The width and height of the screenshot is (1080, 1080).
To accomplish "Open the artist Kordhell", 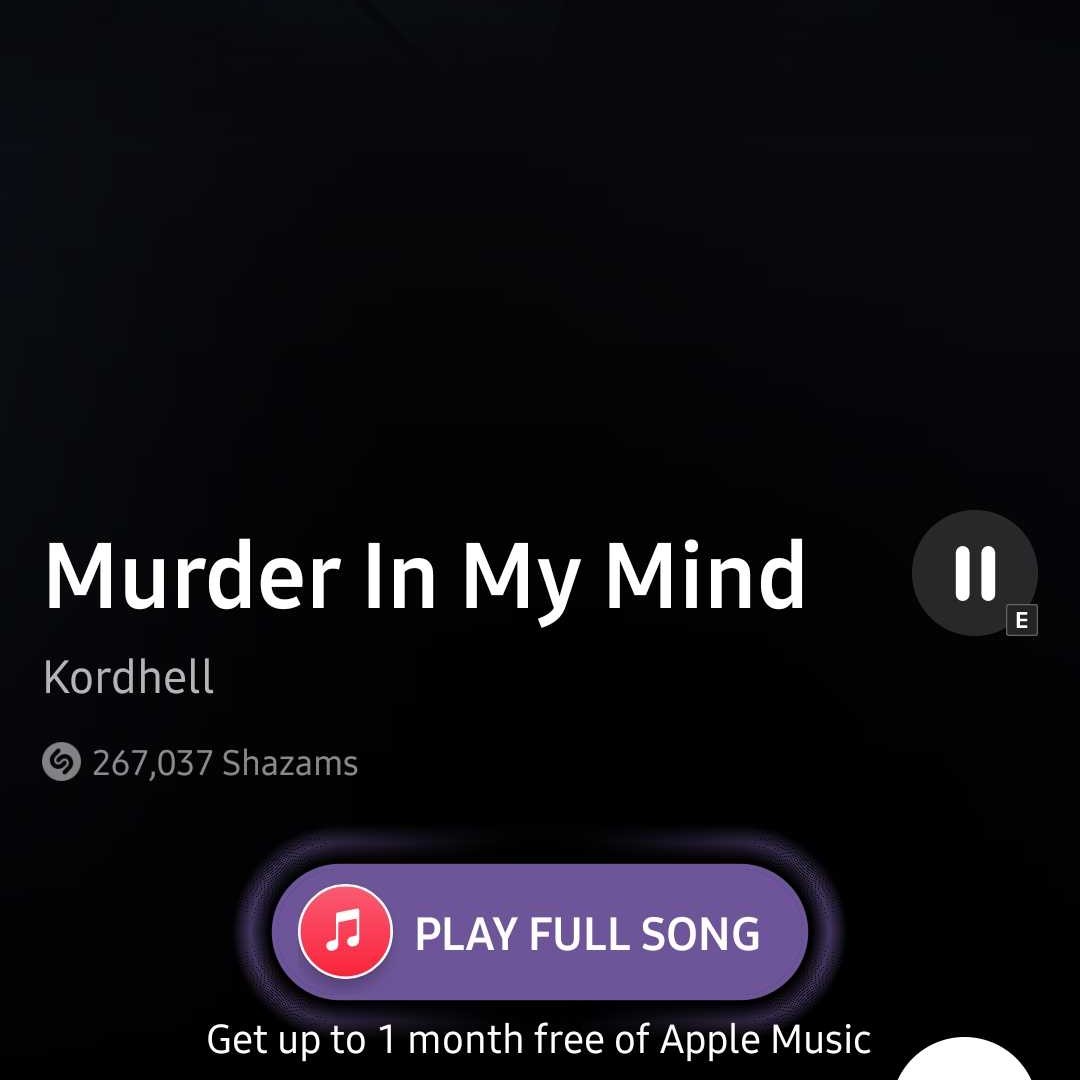I will pyautogui.click(x=129, y=676).
